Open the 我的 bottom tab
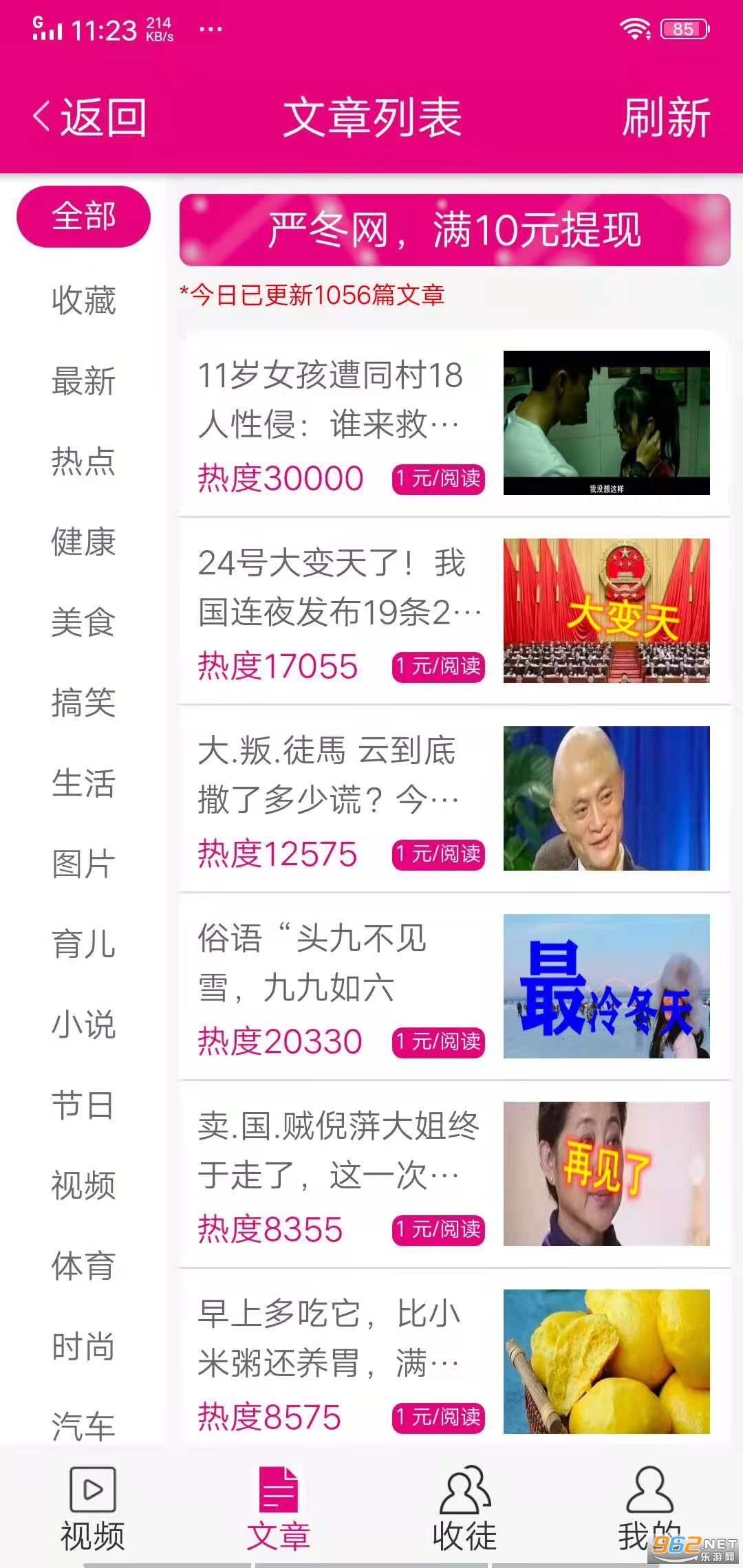The width and height of the screenshot is (743, 1568). click(x=649, y=1509)
